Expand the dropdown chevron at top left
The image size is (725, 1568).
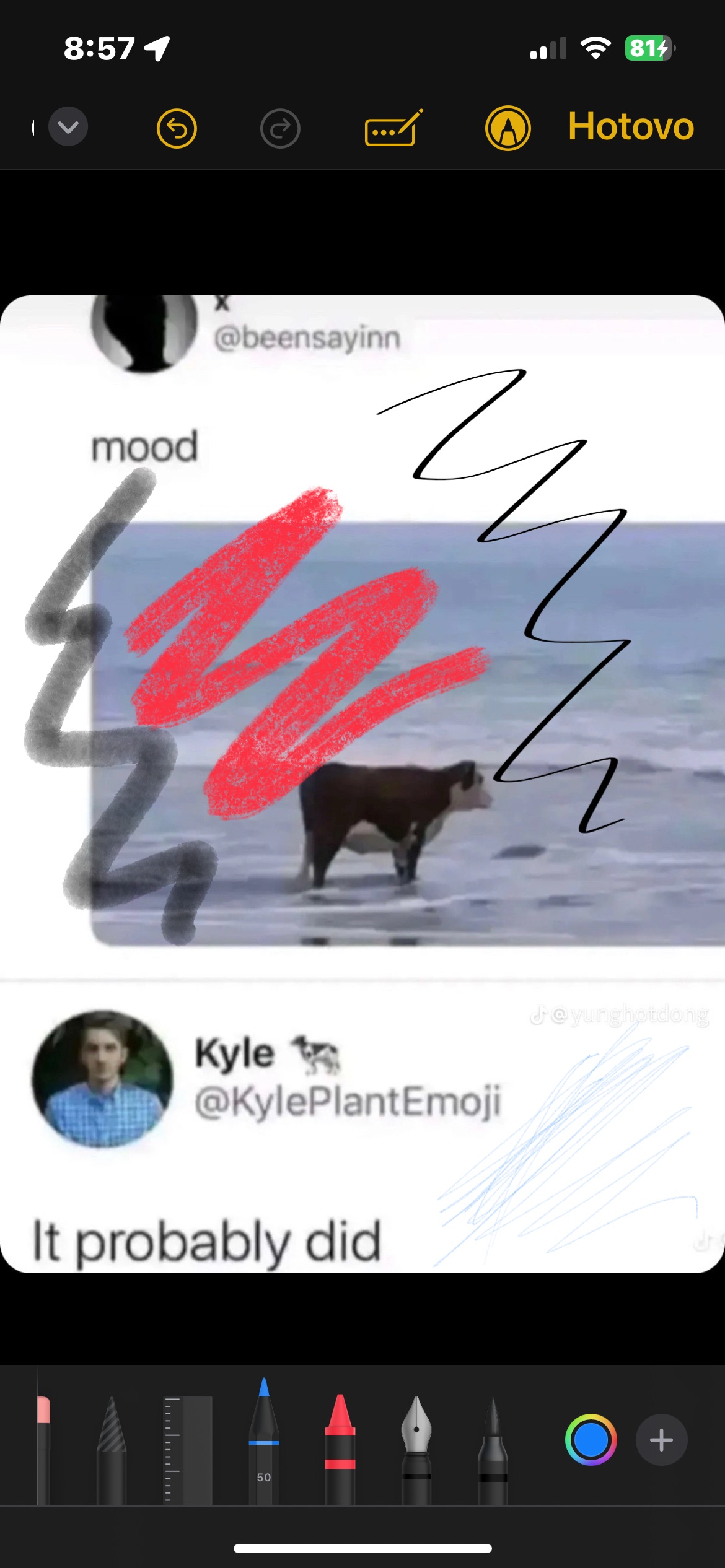pos(68,127)
